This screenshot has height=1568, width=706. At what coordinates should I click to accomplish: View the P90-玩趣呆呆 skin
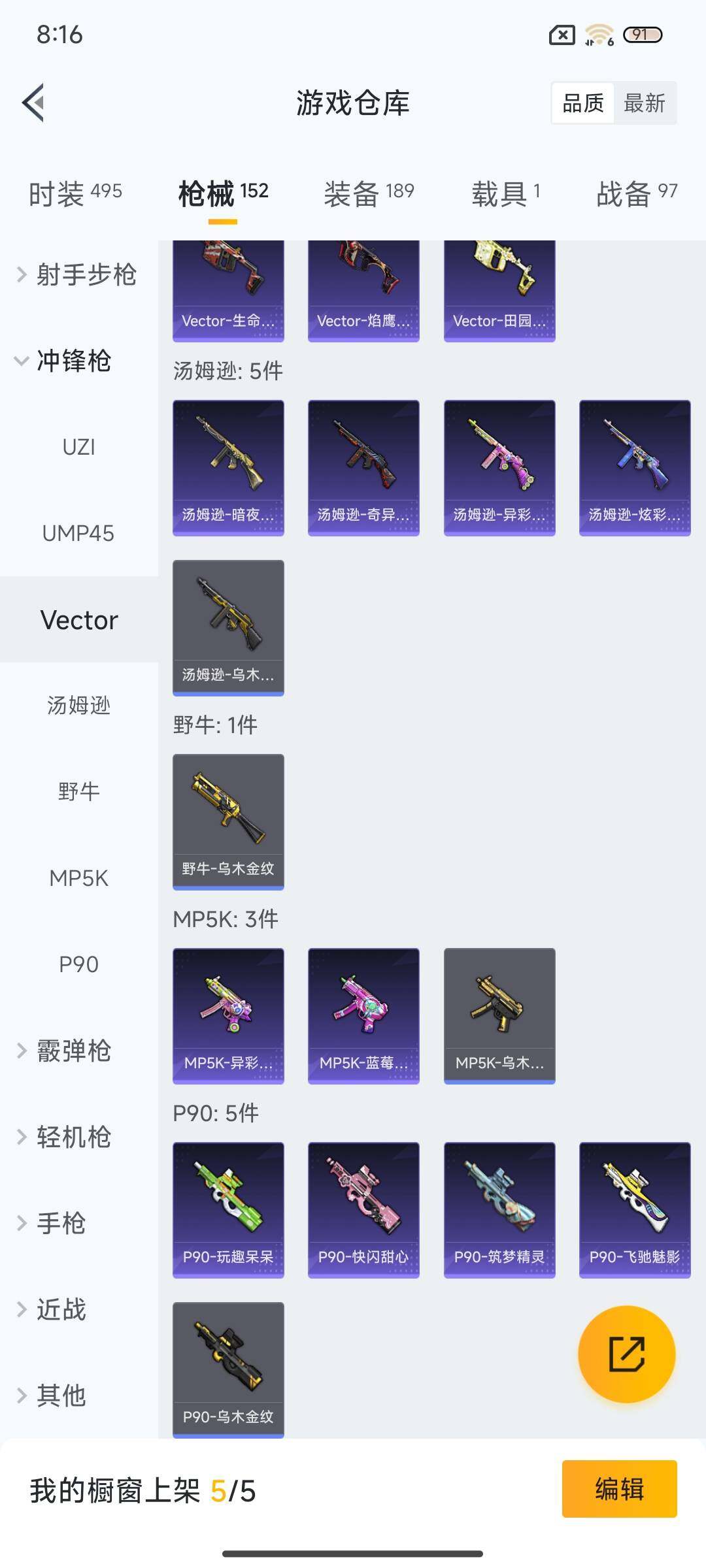tap(228, 1209)
